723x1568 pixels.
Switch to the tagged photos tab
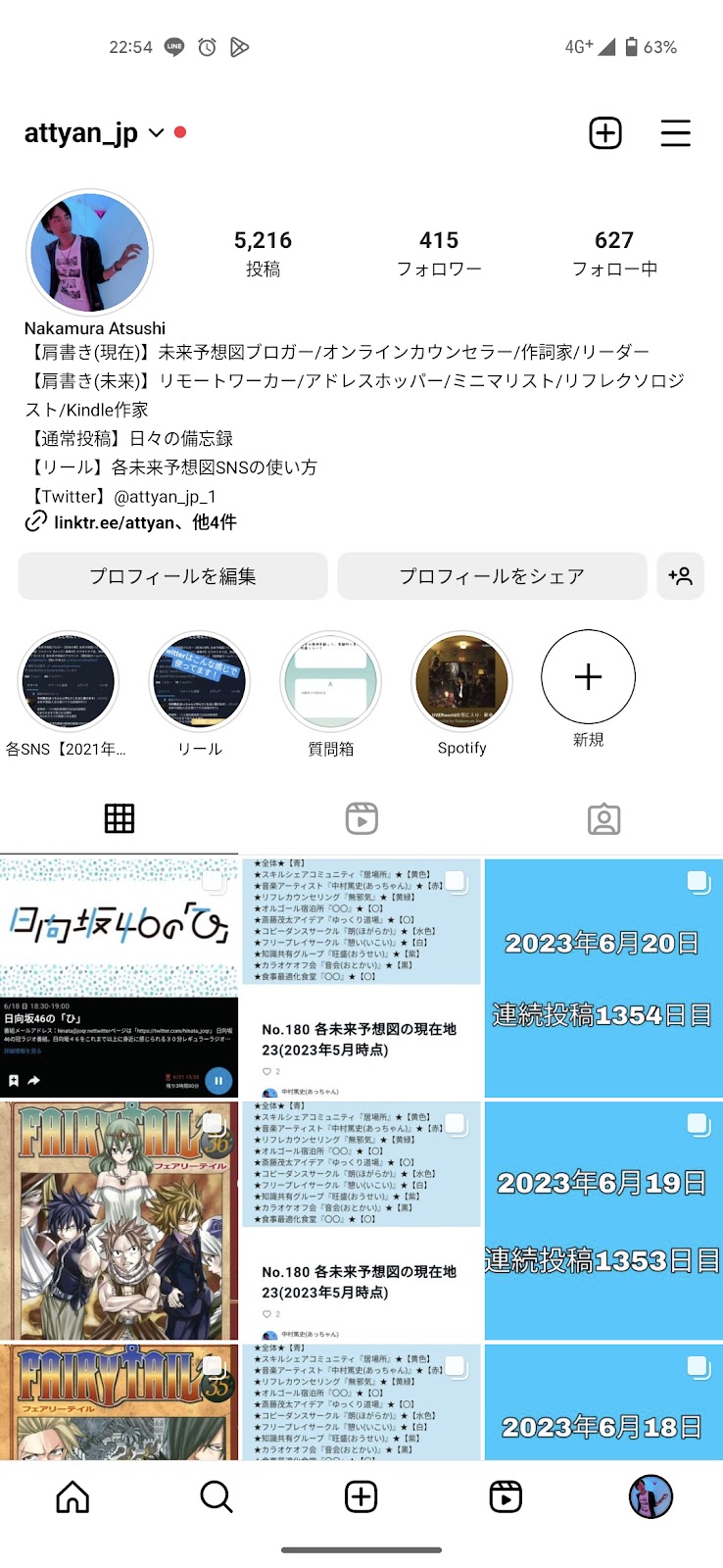pos(603,819)
